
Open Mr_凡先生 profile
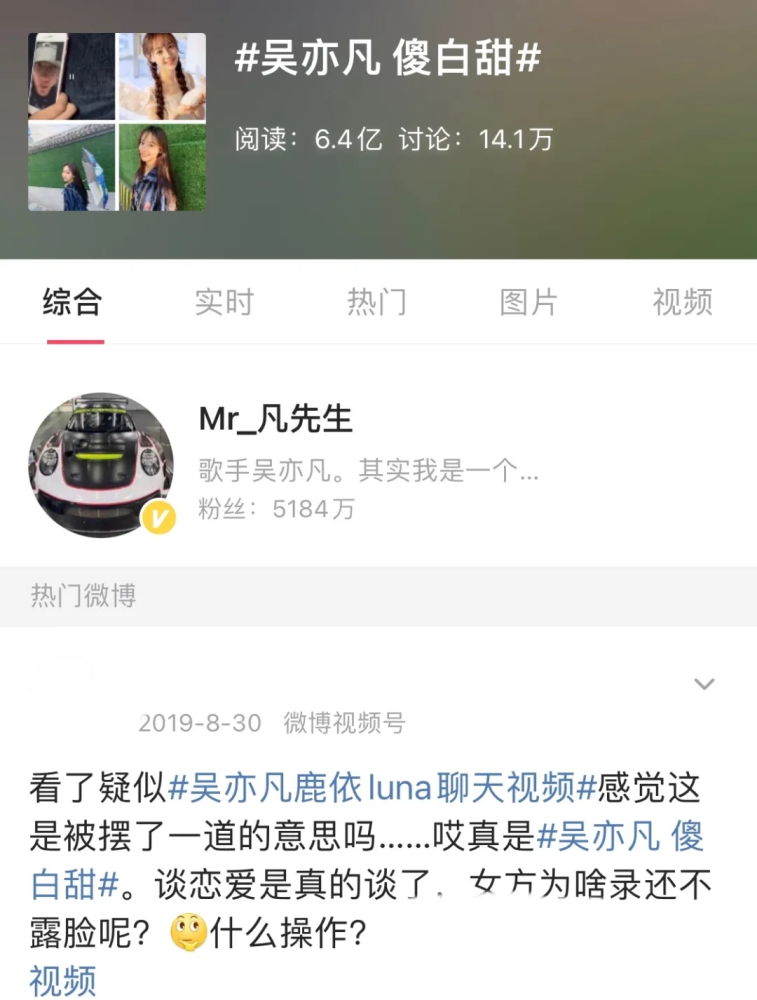click(276, 419)
